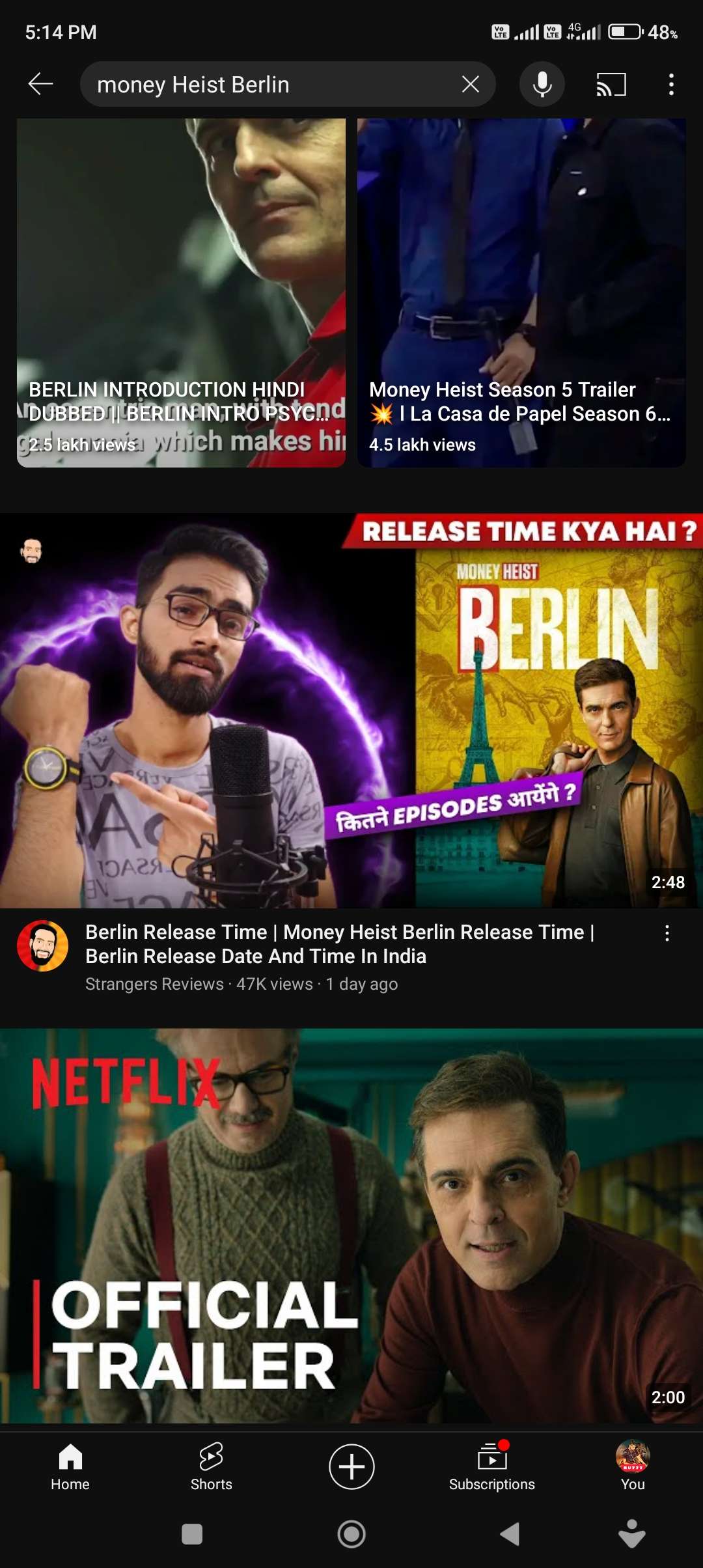Image resolution: width=703 pixels, height=1568 pixels.
Task: Switch to the Home tab
Action: (x=70, y=1466)
